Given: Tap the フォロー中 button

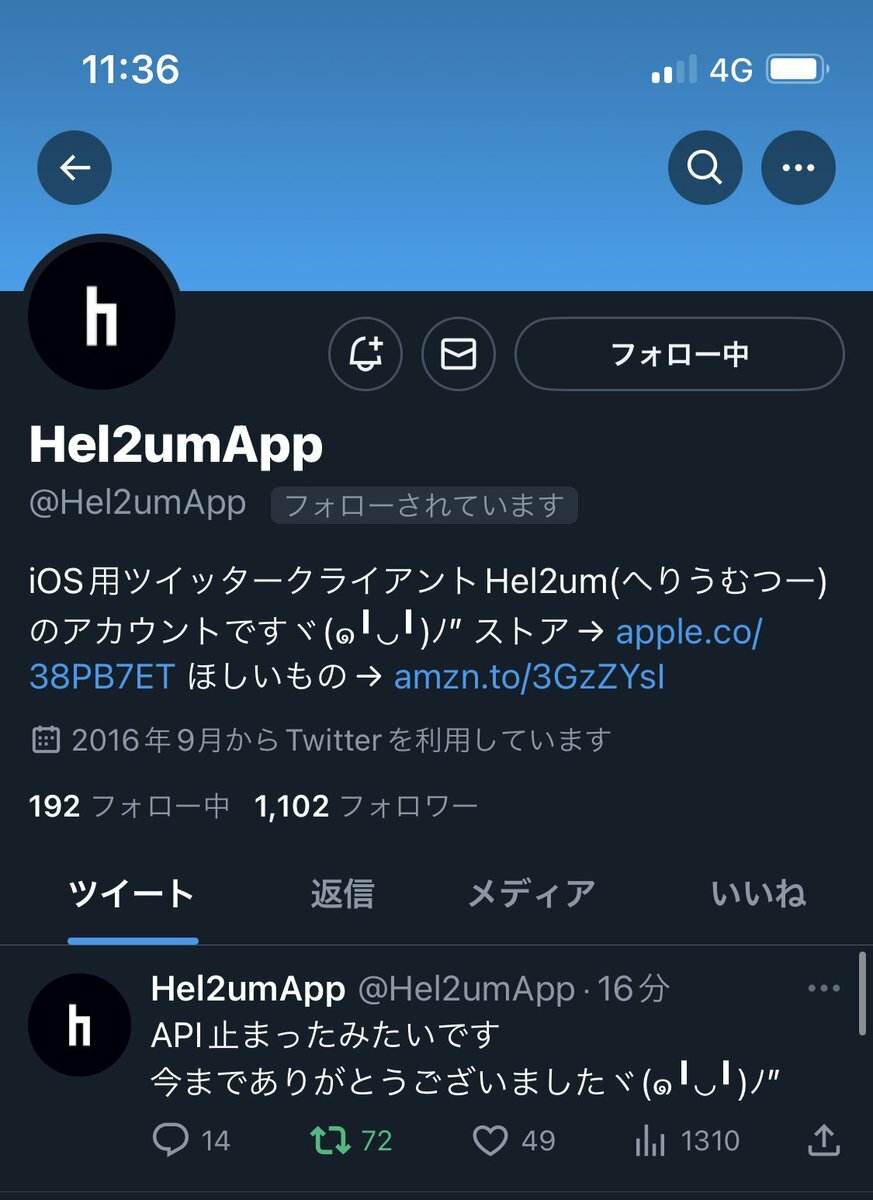Looking at the screenshot, I should (x=679, y=354).
